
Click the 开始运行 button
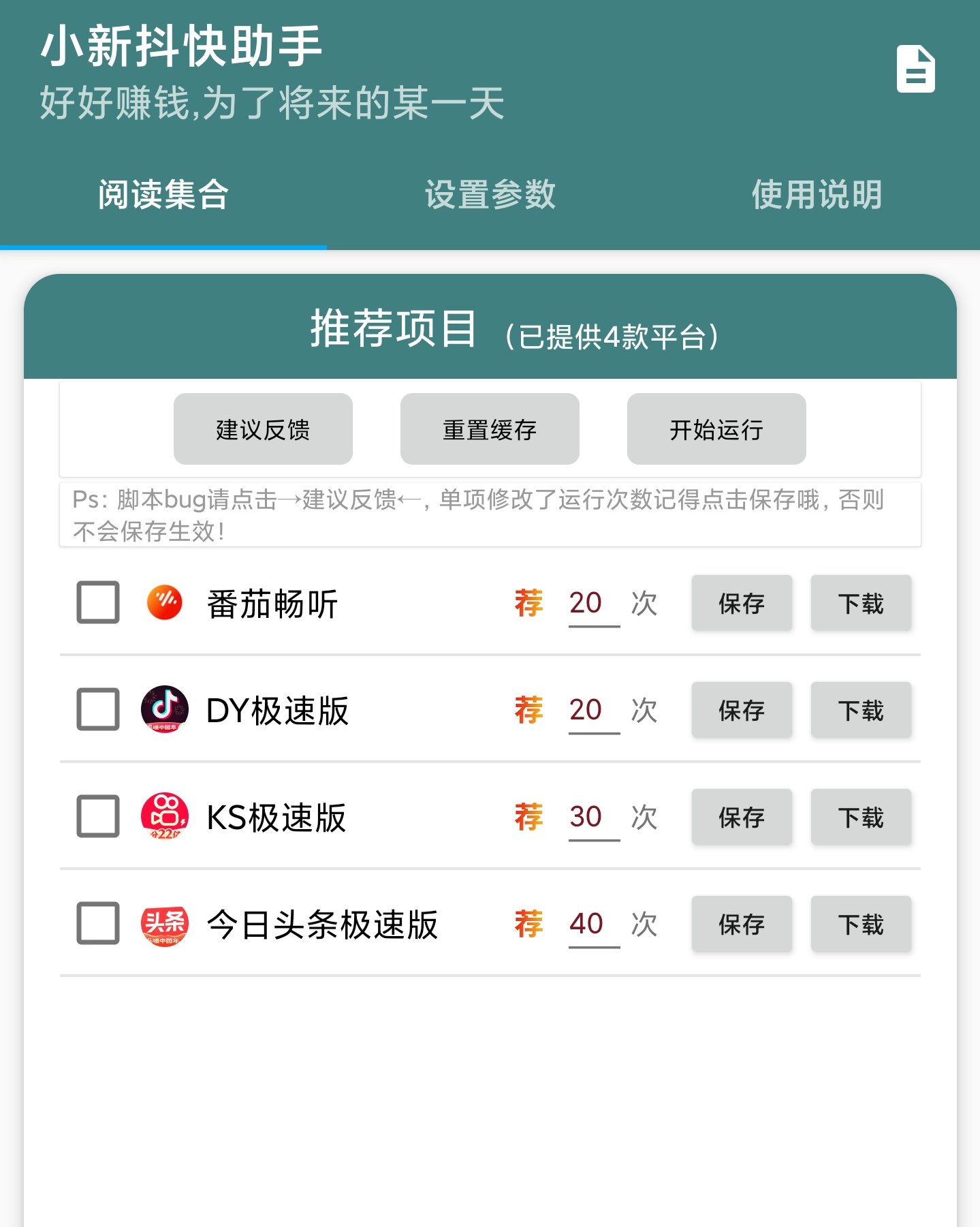point(715,429)
